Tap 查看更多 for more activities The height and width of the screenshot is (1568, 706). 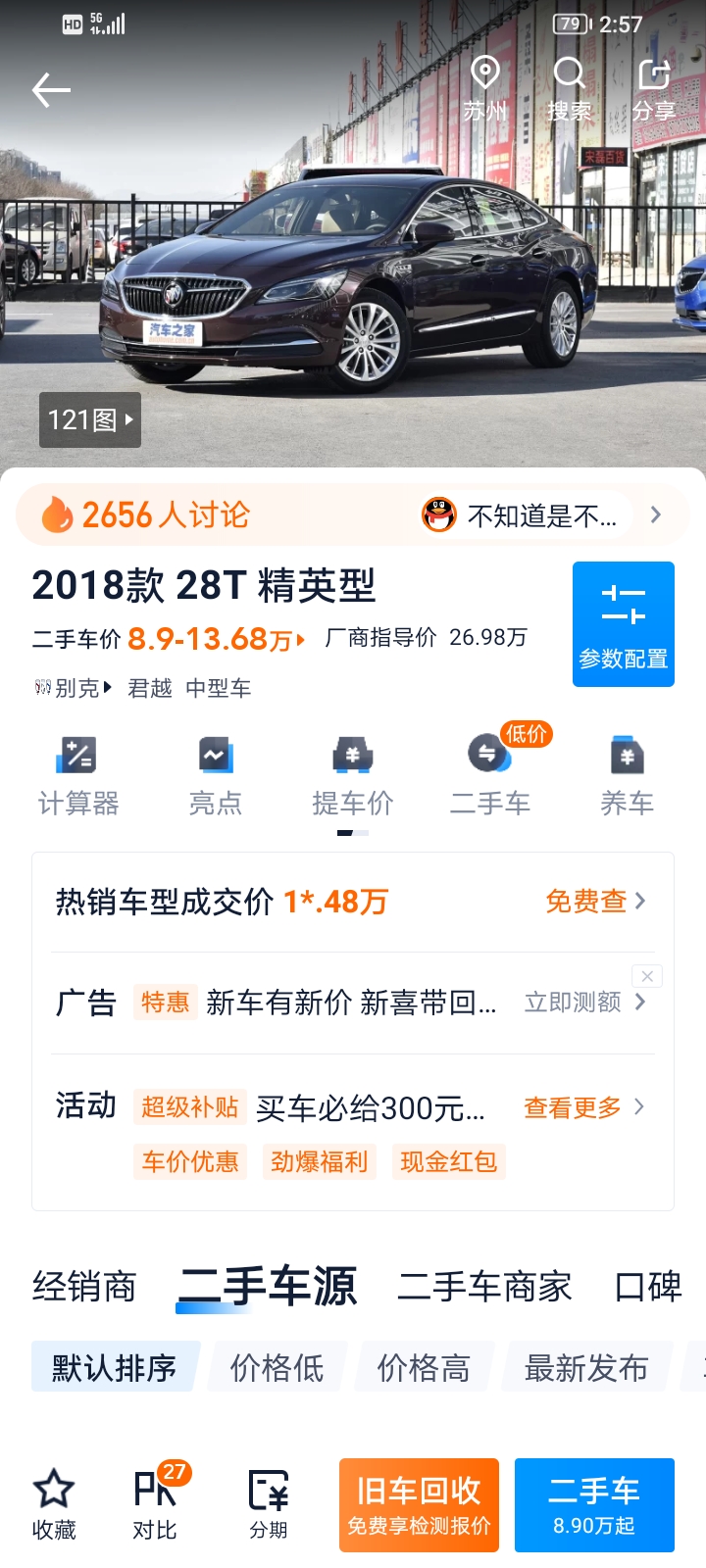coord(584,1107)
